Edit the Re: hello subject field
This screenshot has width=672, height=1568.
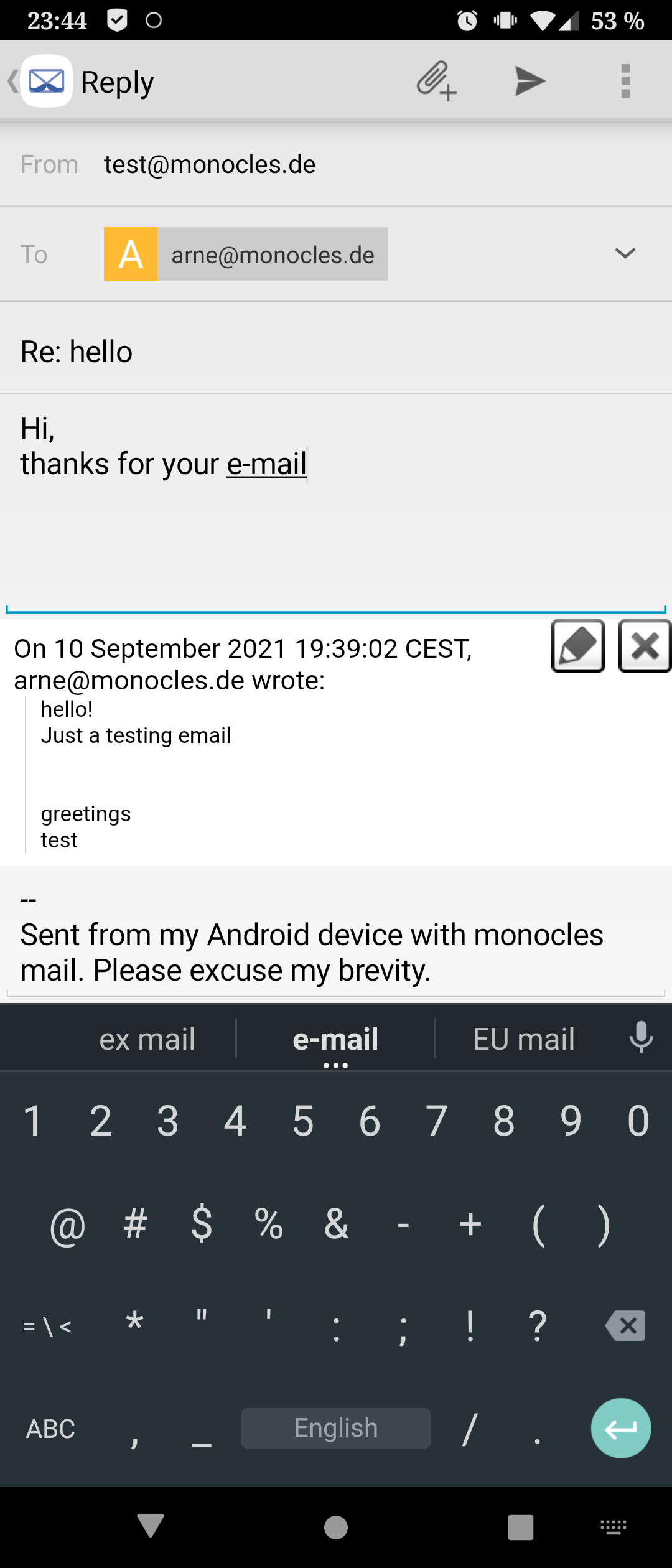[x=336, y=352]
